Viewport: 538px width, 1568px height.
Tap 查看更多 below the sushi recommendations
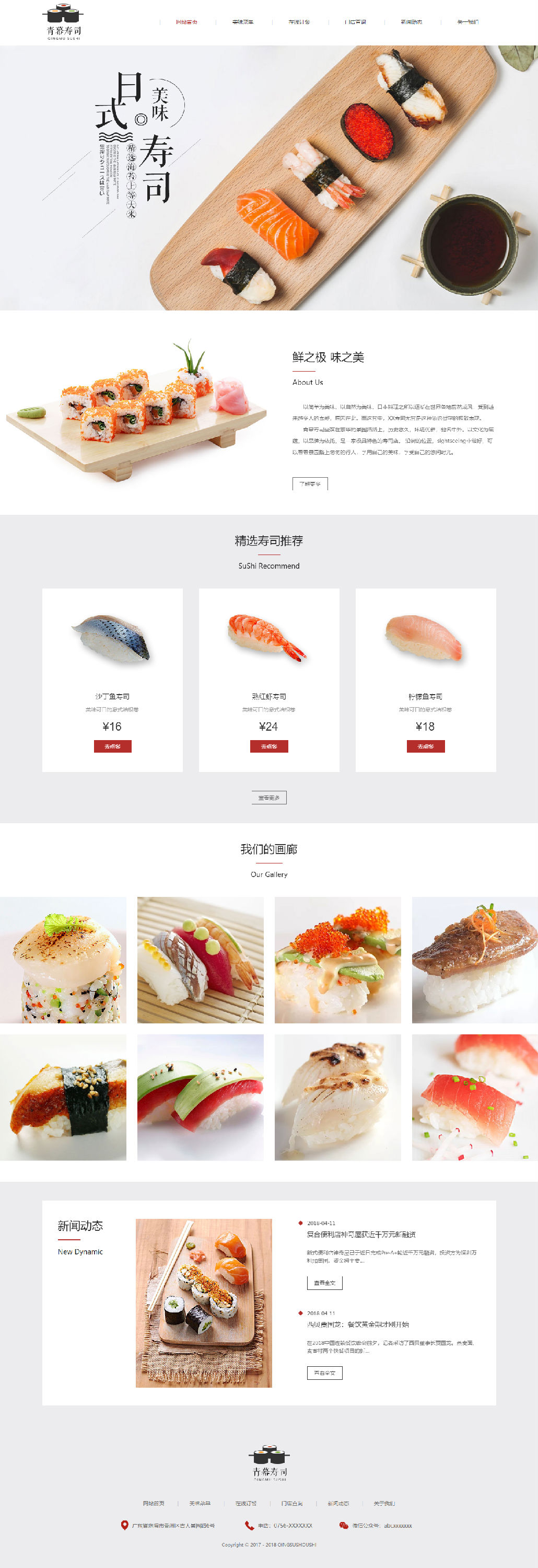coord(269,798)
